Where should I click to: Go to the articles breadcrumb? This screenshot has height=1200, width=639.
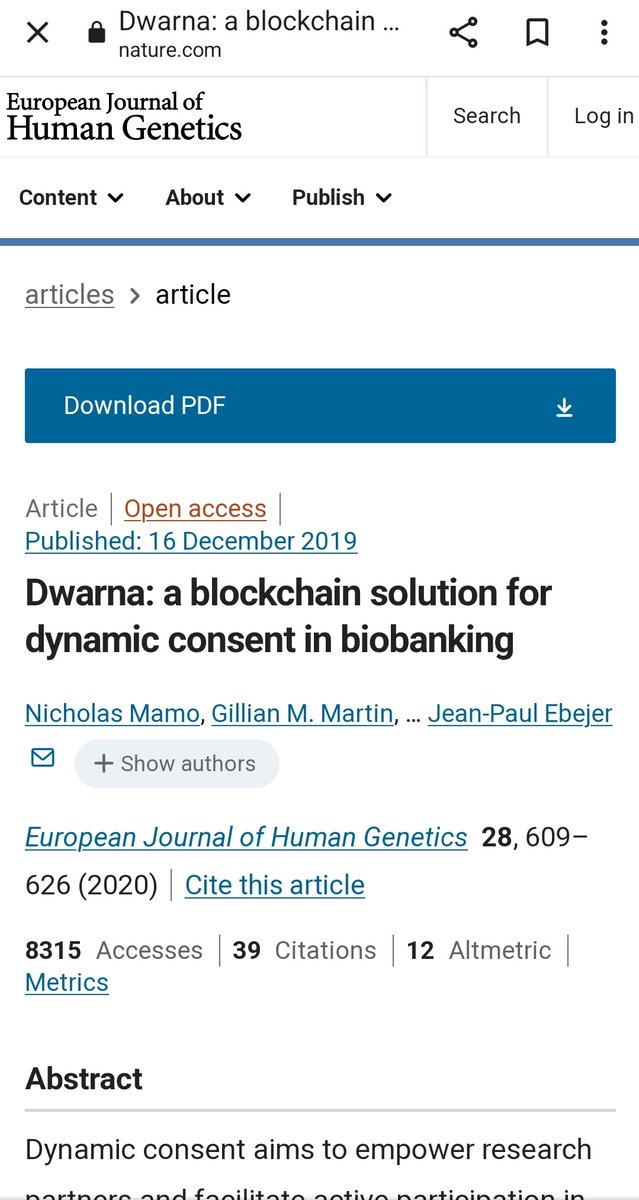coord(69,295)
